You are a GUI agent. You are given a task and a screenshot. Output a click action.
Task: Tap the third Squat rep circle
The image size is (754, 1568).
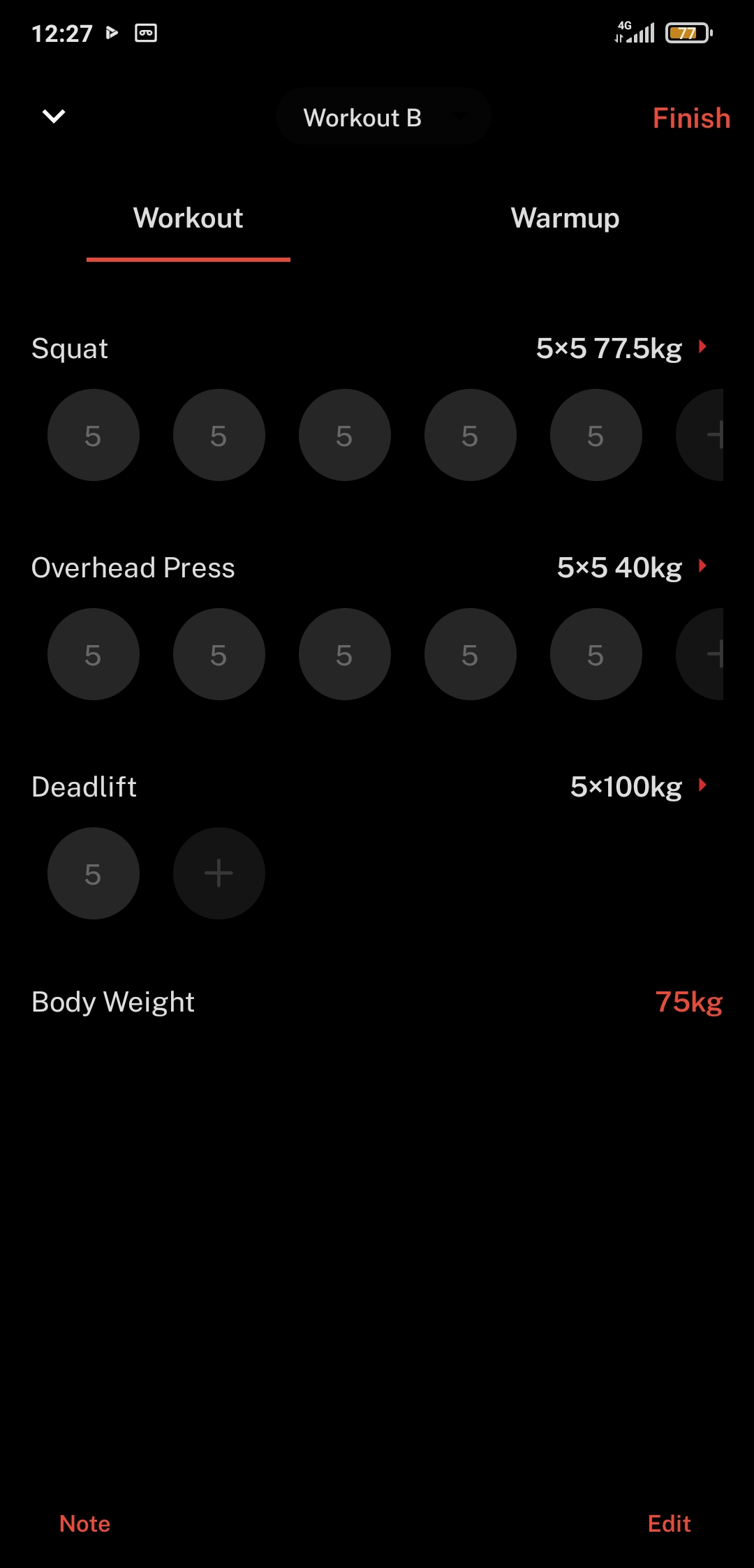[345, 434]
